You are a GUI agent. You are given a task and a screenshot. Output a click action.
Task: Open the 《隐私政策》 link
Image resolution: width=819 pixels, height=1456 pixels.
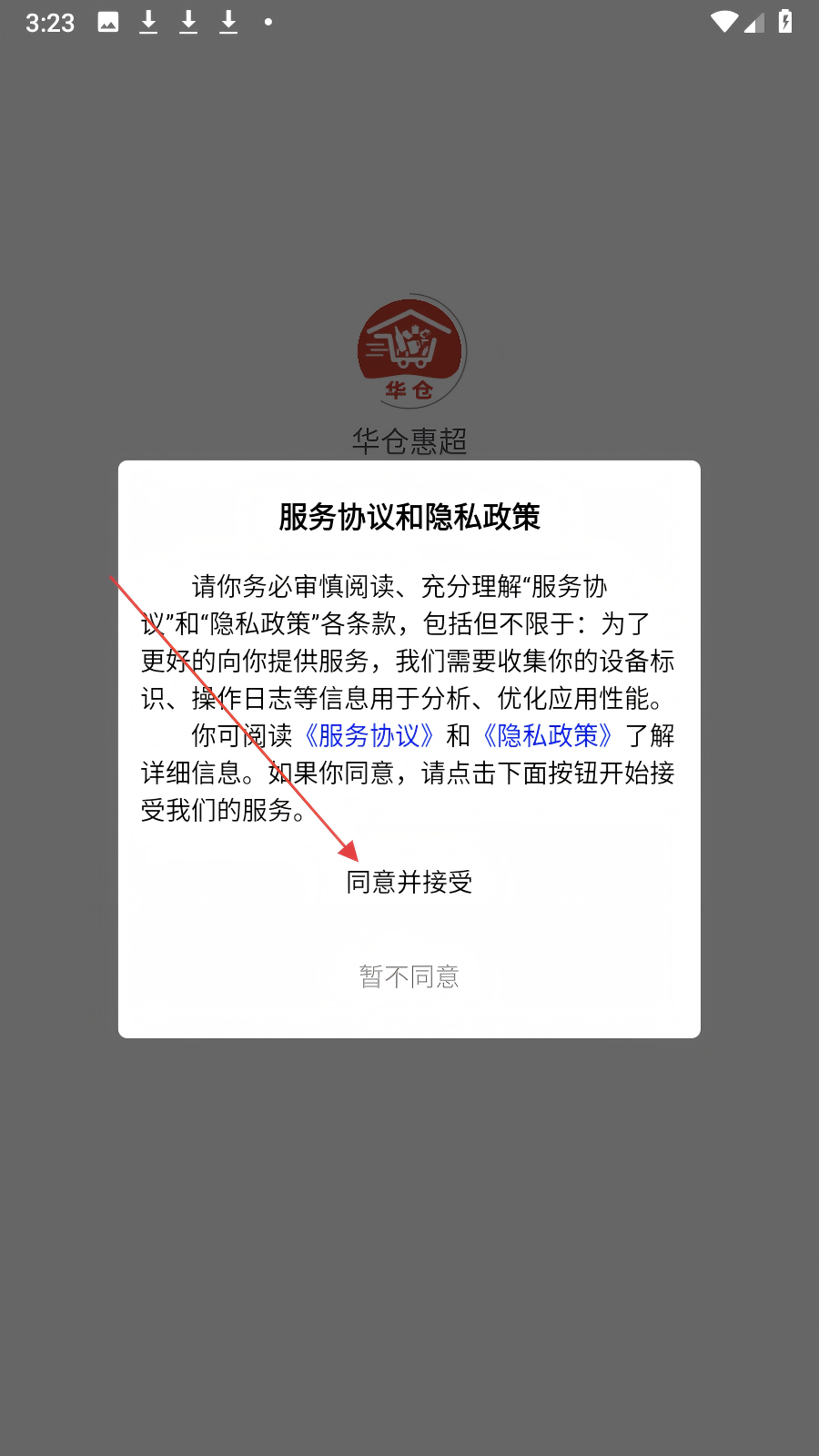(x=548, y=735)
